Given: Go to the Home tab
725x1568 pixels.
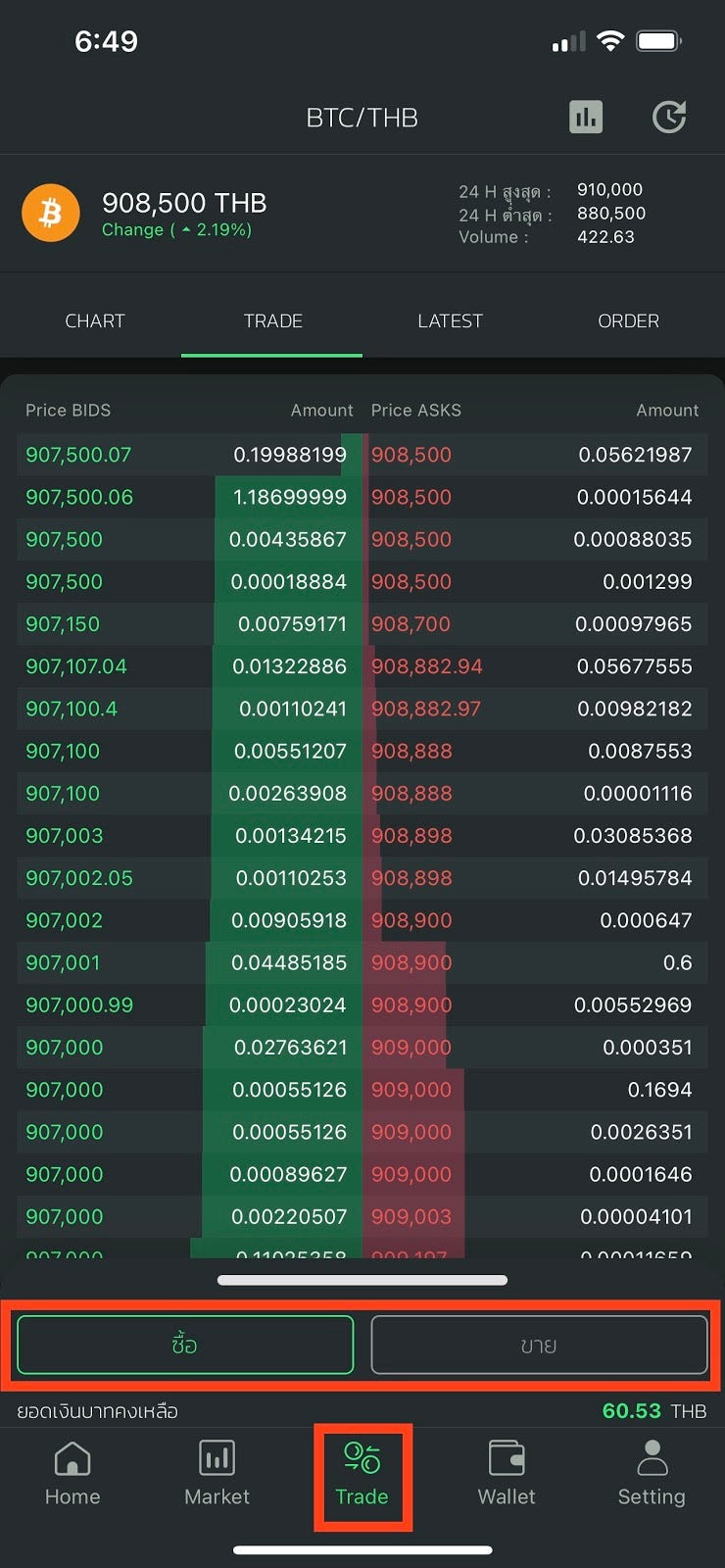Looking at the screenshot, I should point(72,1473).
